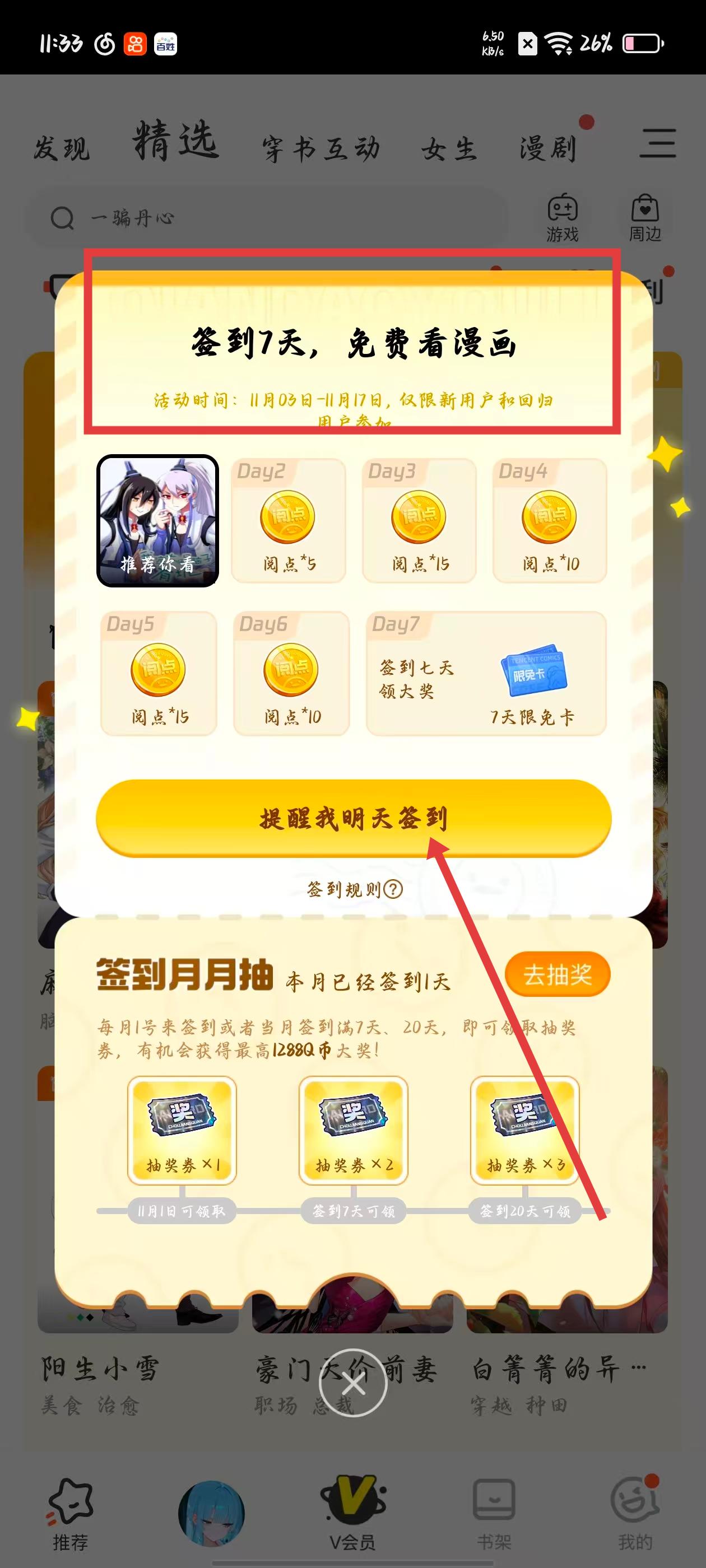706x1568 pixels.
Task: Open the 签到规则 check-in rules
Action: pyautogui.click(x=355, y=890)
